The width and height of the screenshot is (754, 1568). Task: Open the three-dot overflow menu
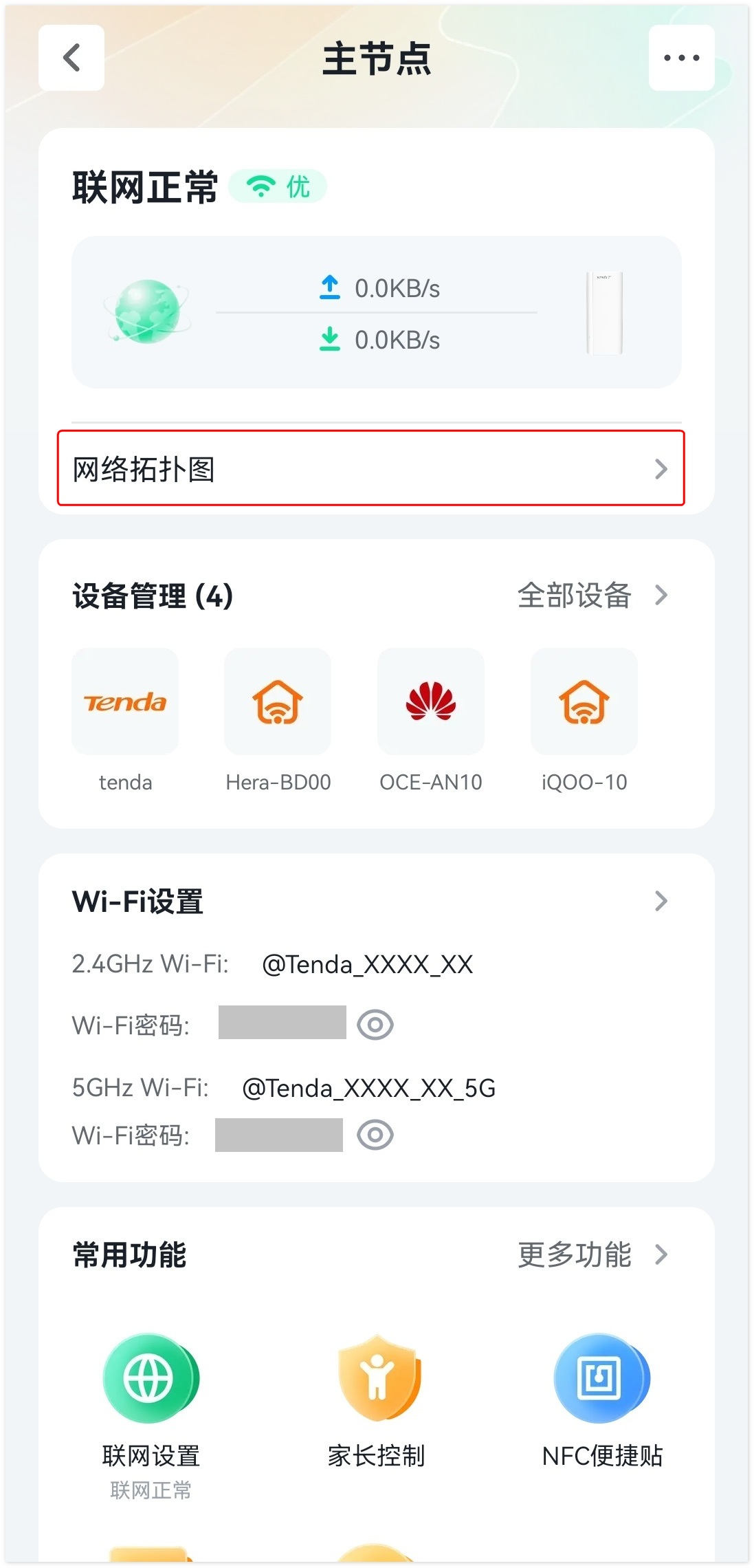click(x=681, y=58)
